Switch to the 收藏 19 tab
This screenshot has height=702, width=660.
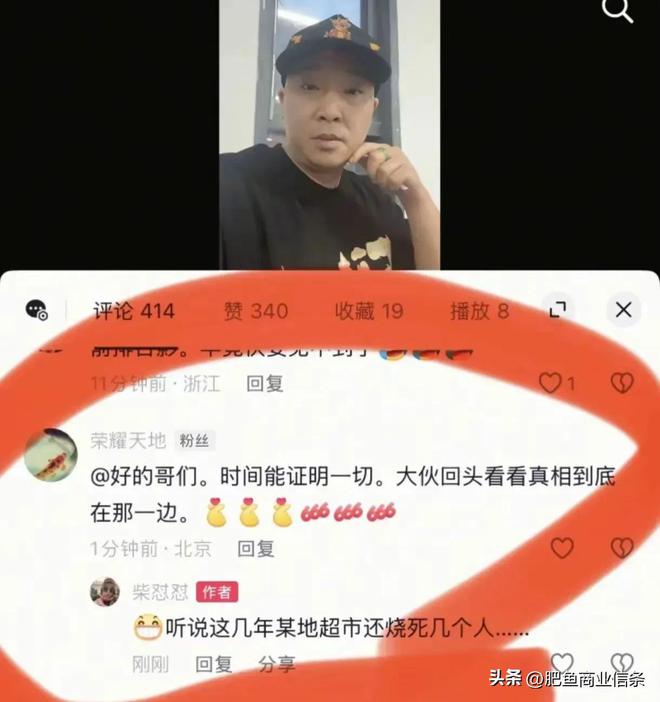click(368, 311)
